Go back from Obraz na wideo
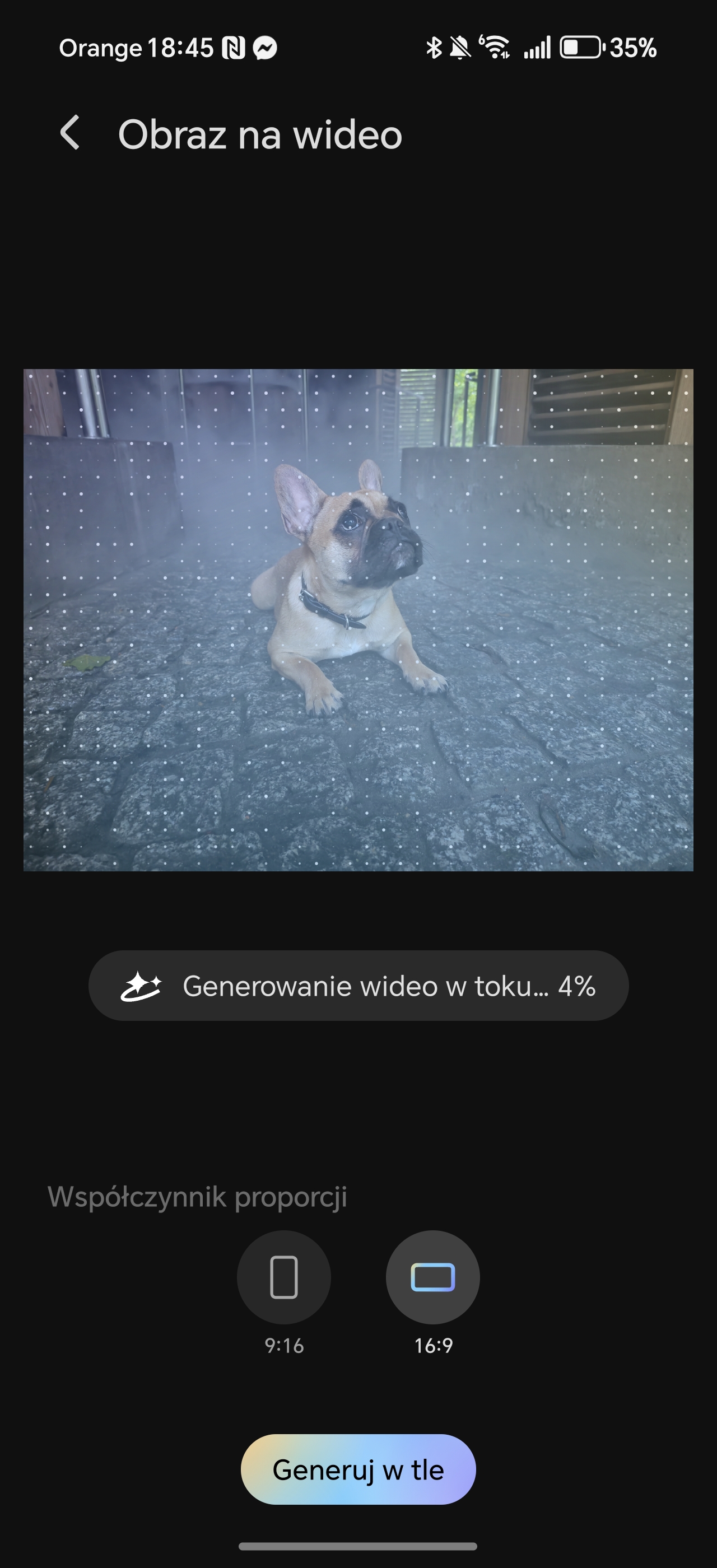Viewport: 717px width, 1568px height. pyautogui.click(x=70, y=133)
